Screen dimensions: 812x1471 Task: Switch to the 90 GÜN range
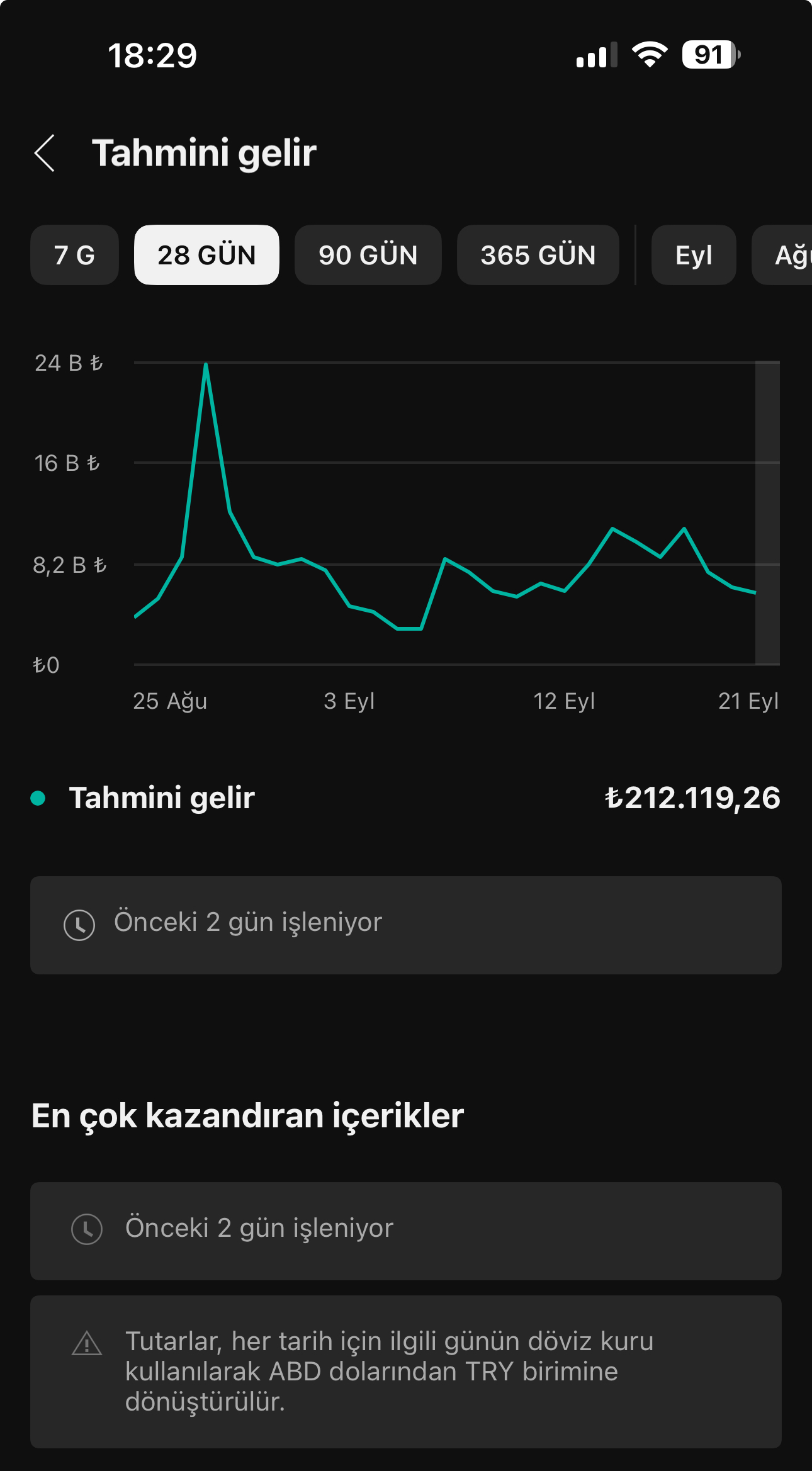[x=368, y=255]
